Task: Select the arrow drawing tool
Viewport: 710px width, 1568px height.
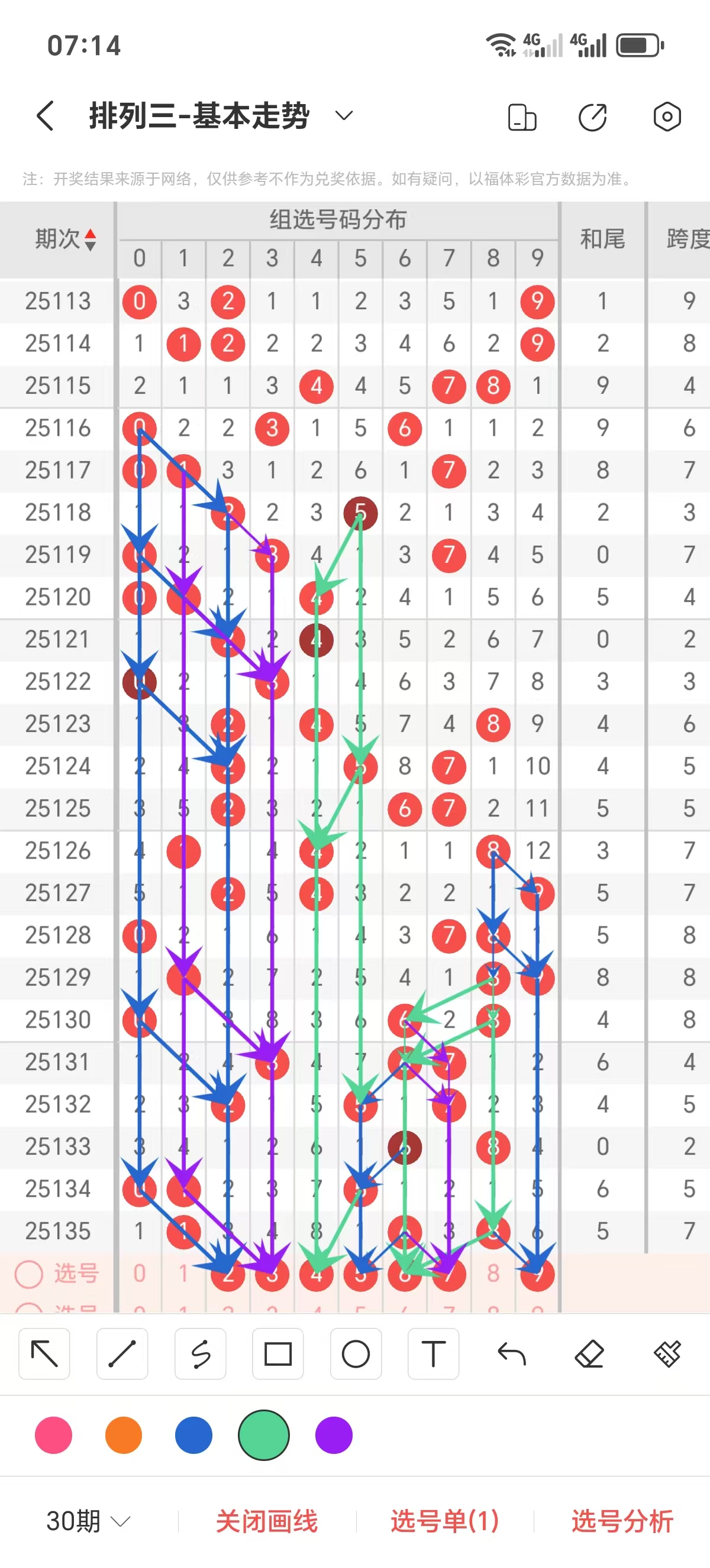Action: (x=44, y=1355)
